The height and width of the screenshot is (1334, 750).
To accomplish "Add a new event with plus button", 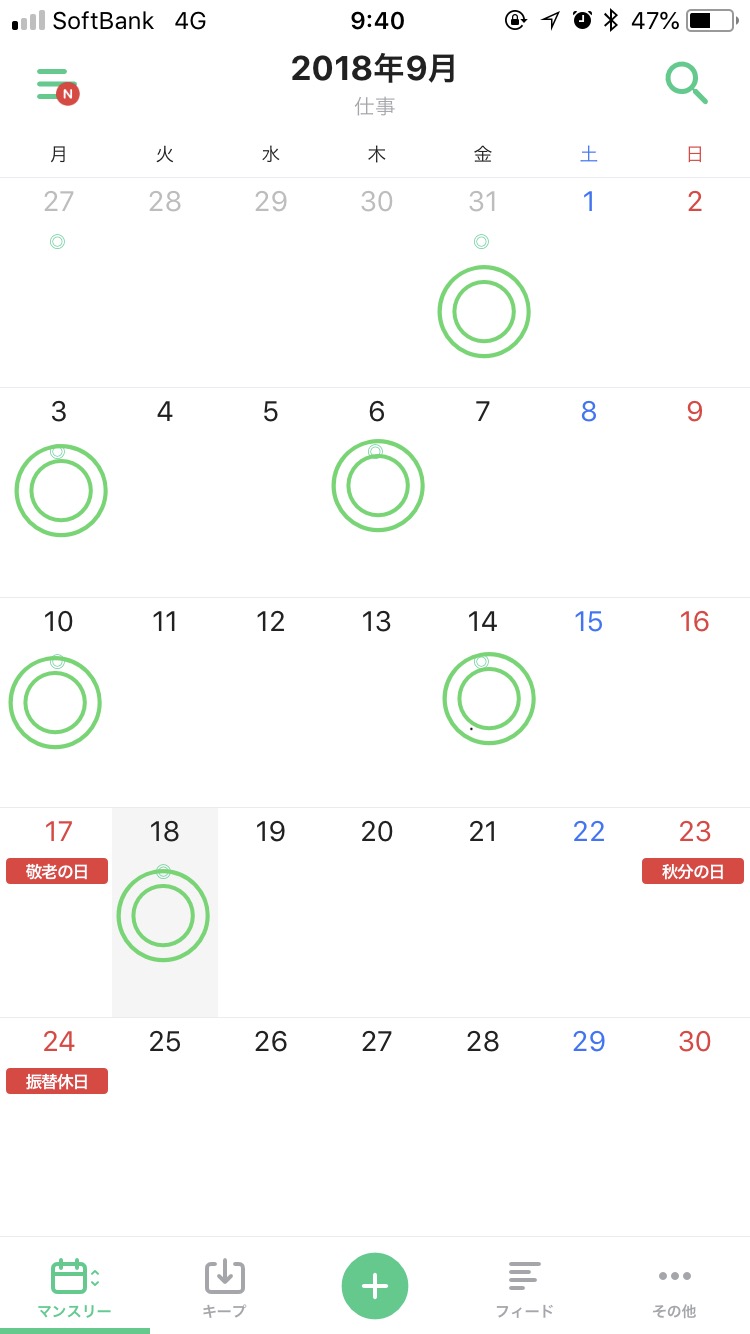I will click(x=375, y=1285).
